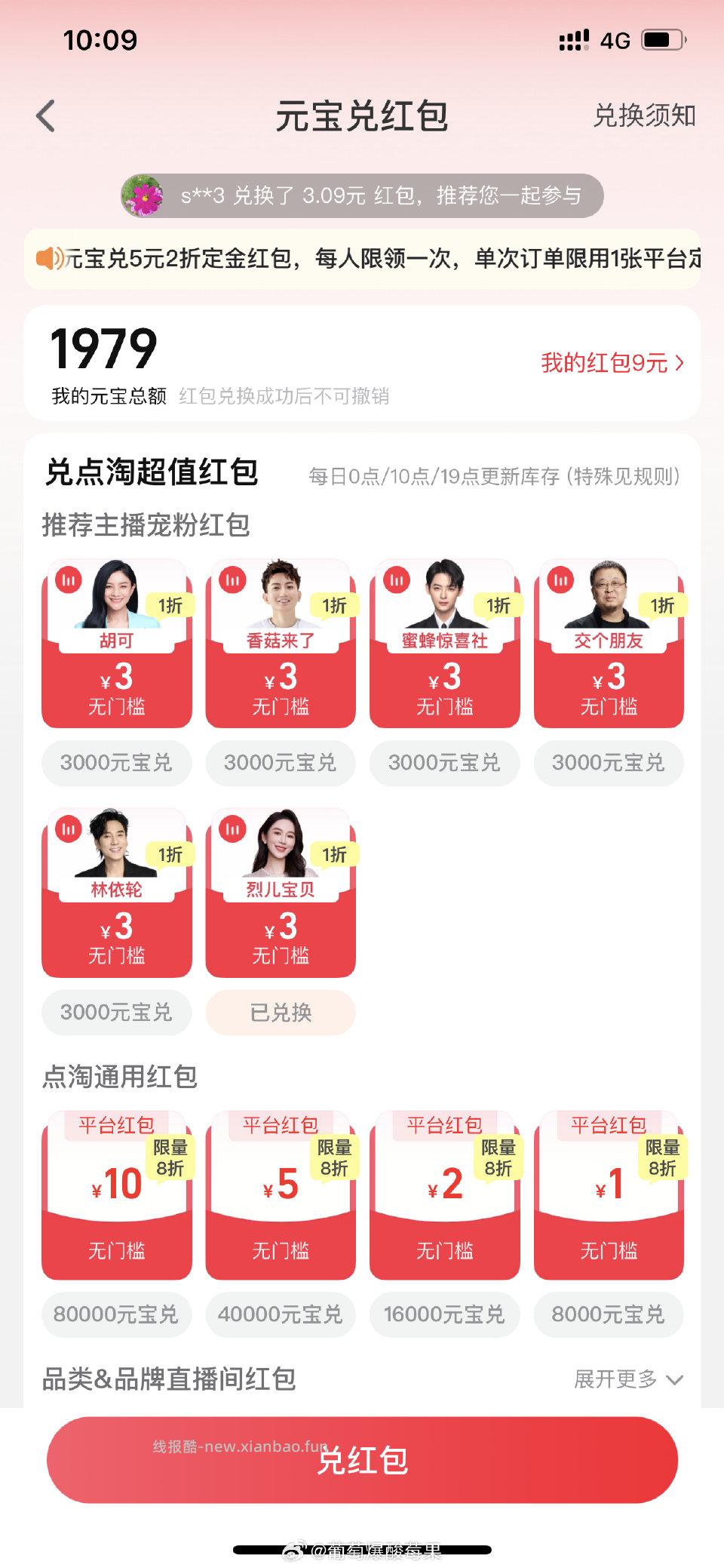The image size is (724, 1568).
Task: Exchange 胡可's packet with 3000元宝兑
Action: click(x=117, y=763)
